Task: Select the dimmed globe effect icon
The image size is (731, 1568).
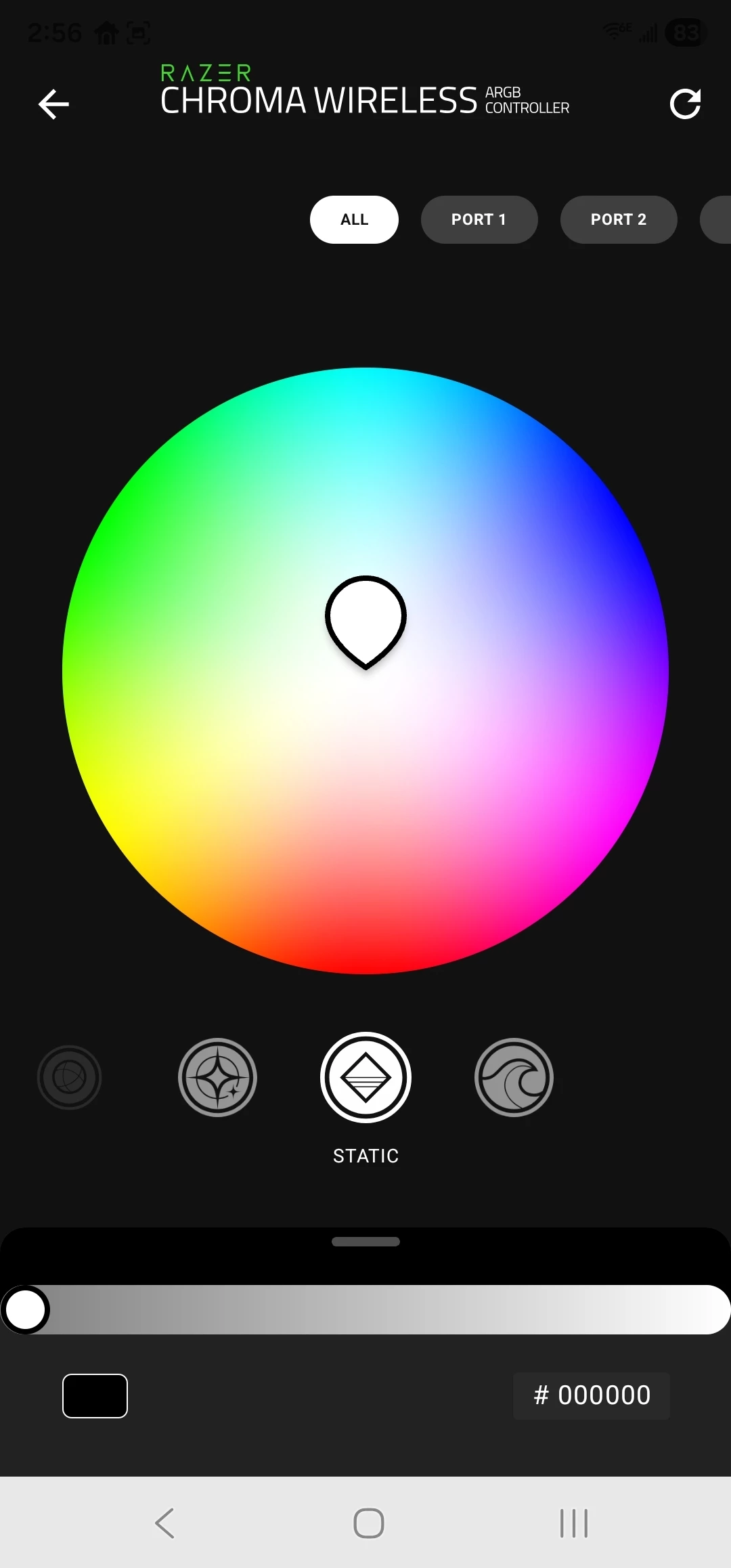Action: (x=69, y=1077)
